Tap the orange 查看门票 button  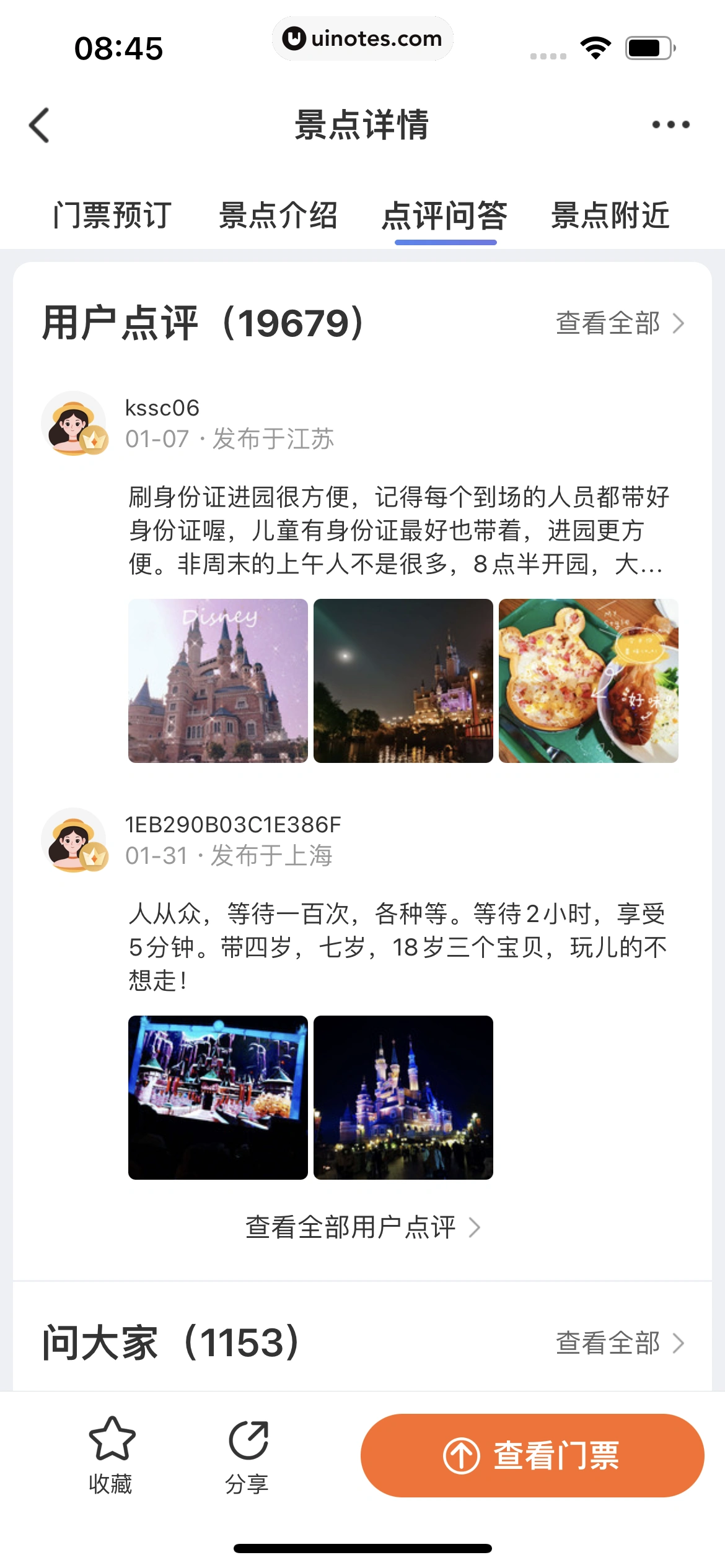(x=532, y=1455)
